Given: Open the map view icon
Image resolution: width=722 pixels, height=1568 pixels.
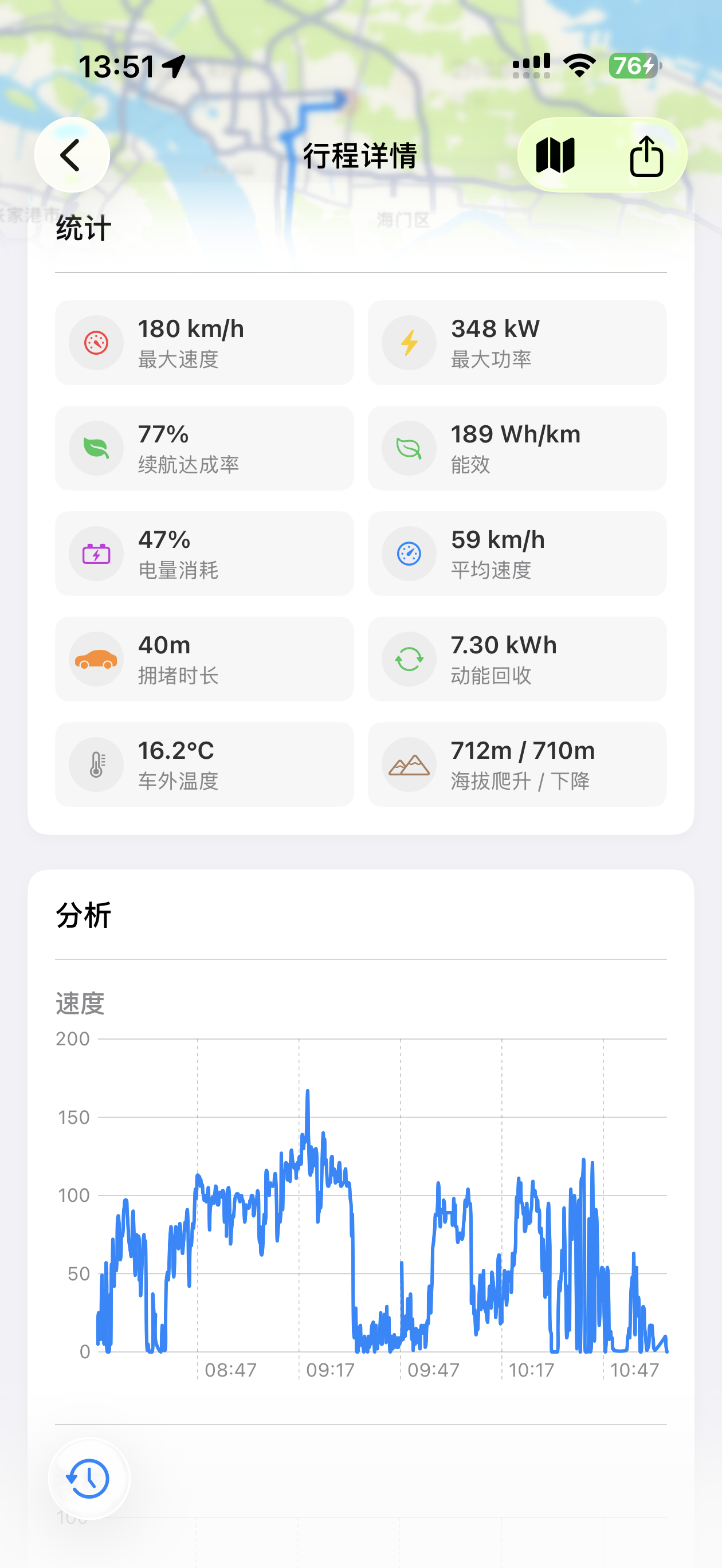Looking at the screenshot, I should (555, 155).
